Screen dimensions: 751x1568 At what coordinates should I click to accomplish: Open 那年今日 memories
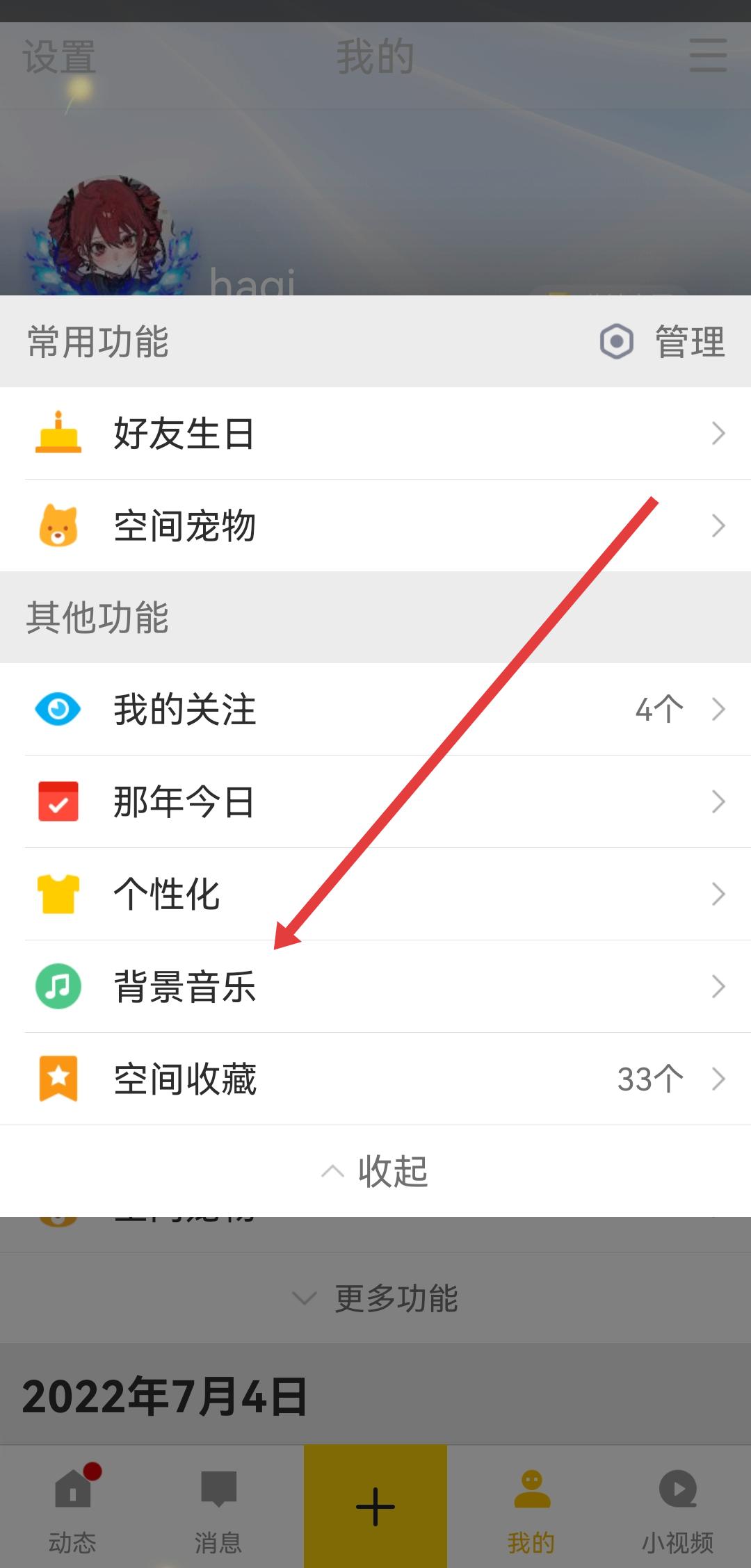(x=375, y=801)
